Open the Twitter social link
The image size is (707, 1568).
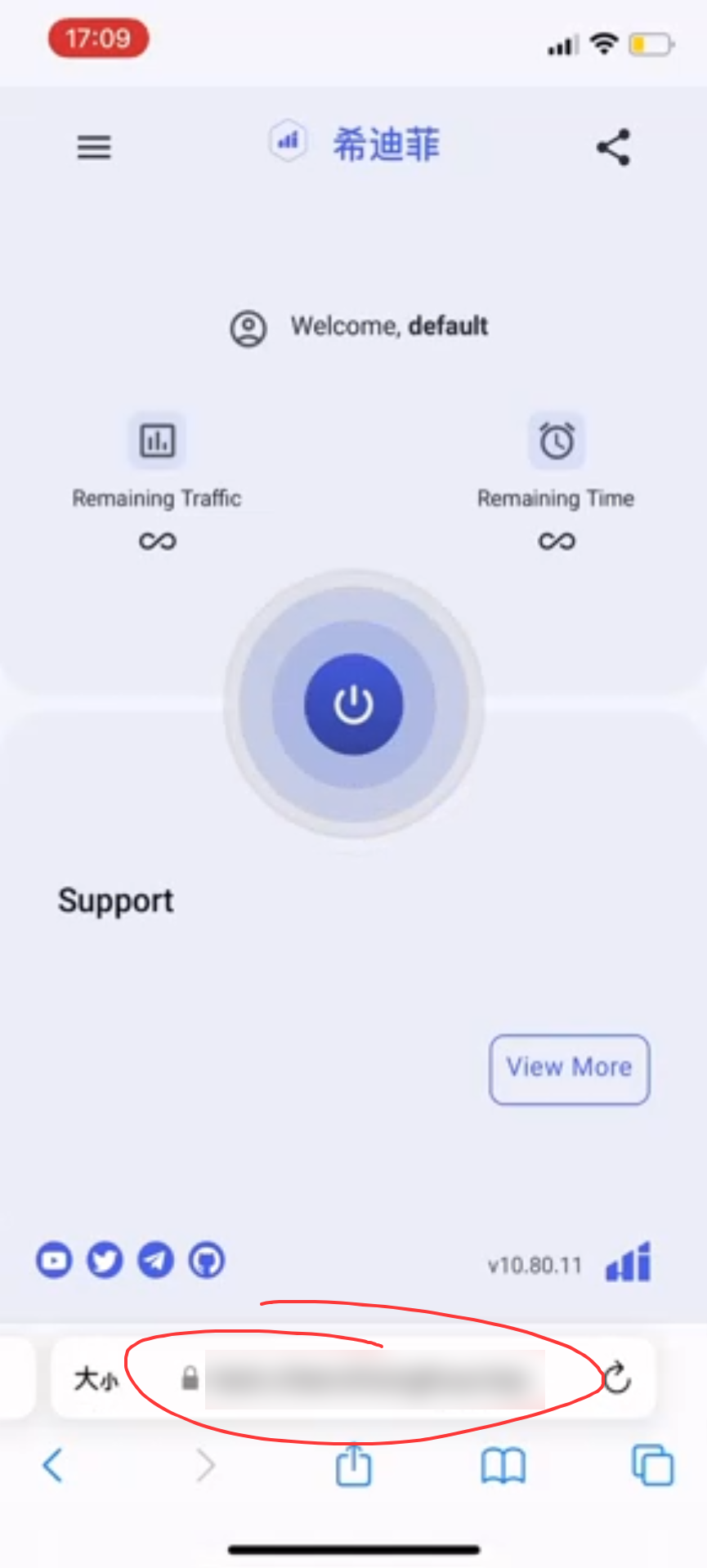(x=105, y=1260)
